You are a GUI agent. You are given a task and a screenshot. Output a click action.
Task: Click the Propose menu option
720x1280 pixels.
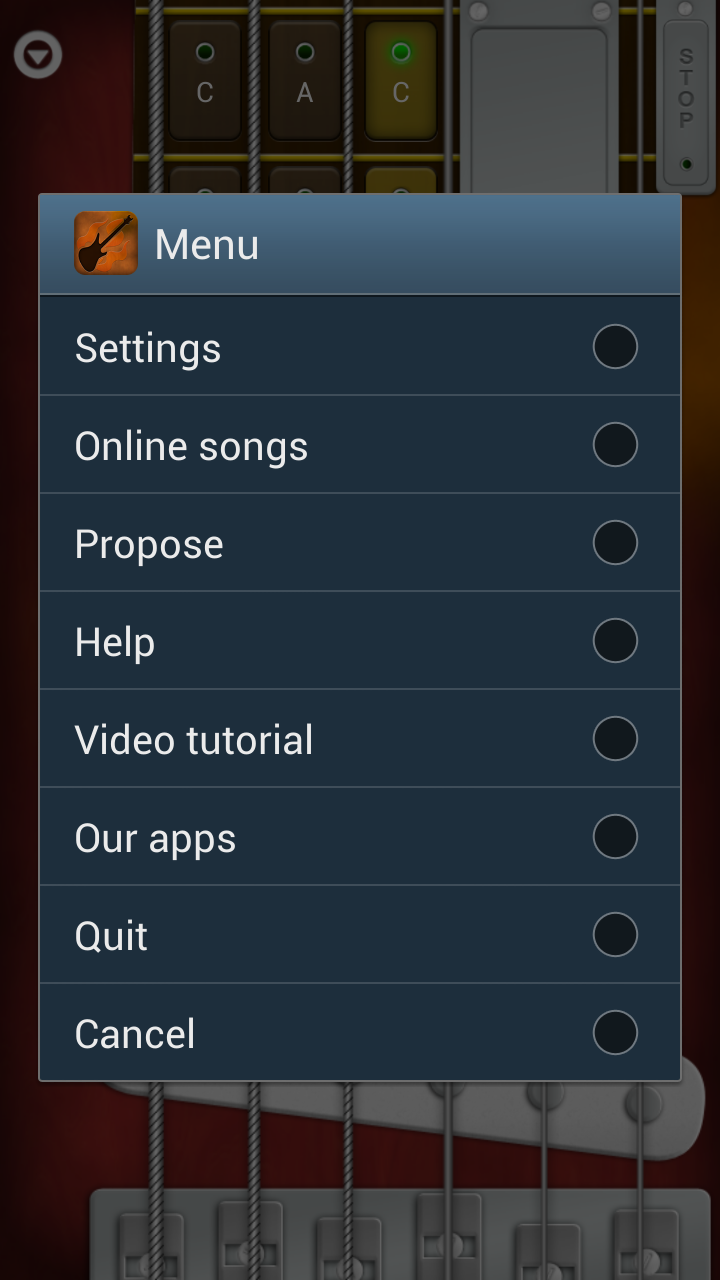[148, 543]
